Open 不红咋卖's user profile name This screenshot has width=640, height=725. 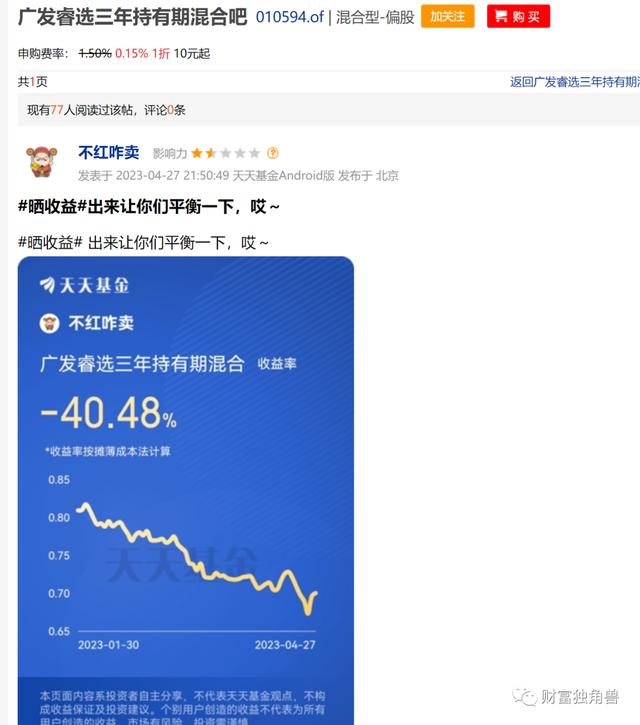108,153
